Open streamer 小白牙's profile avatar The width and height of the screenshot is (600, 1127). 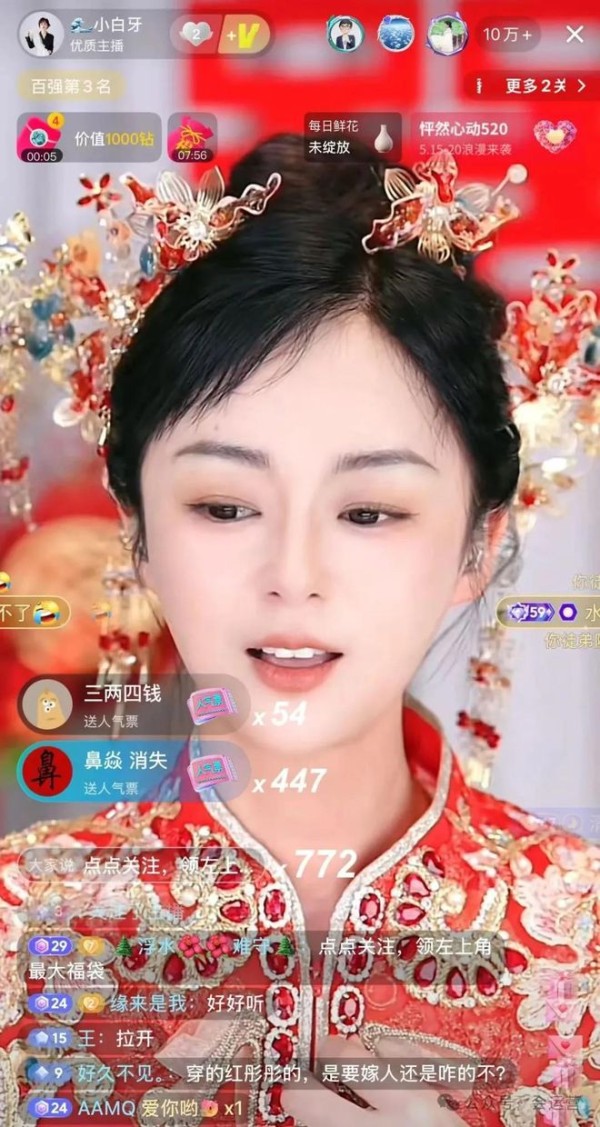point(42,34)
